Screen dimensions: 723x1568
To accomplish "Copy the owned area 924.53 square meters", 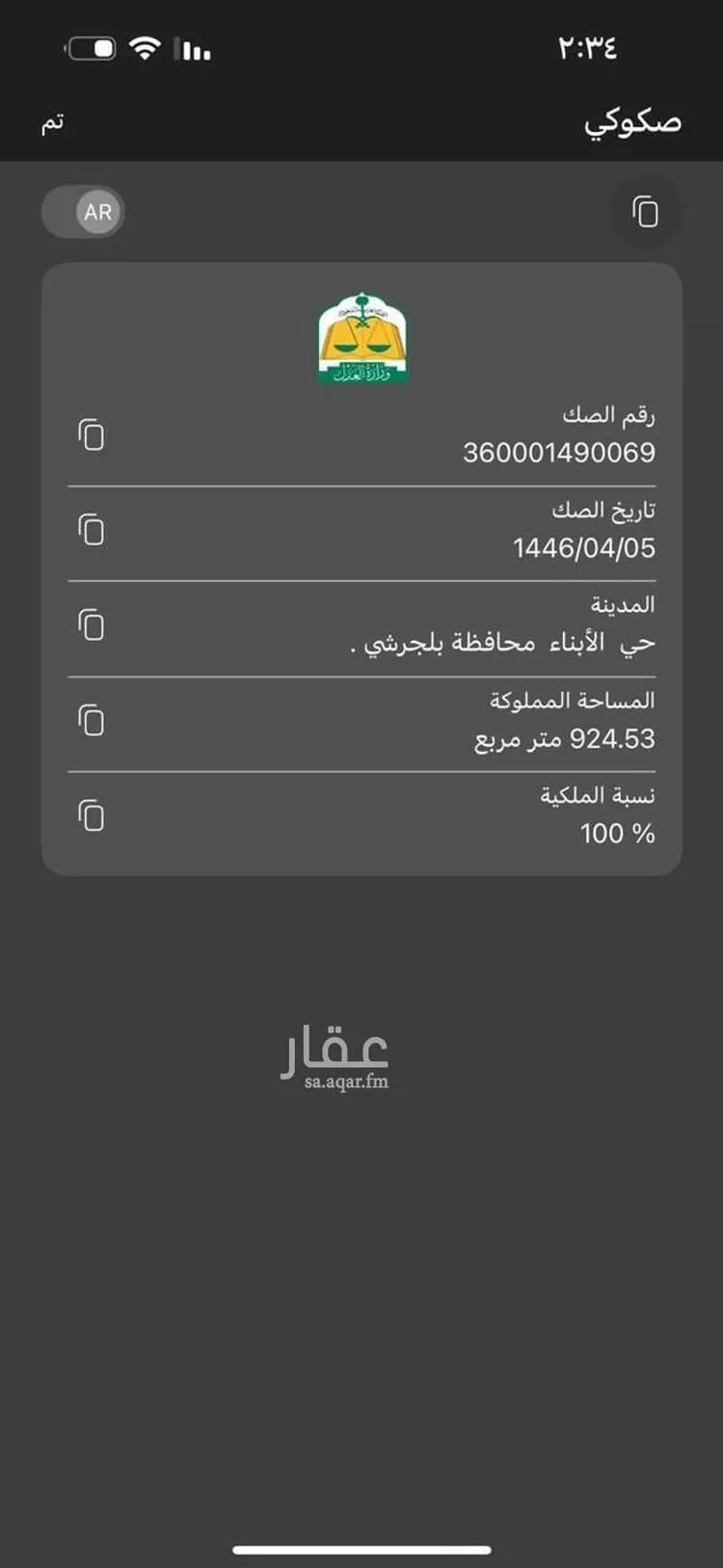I will (x=93, y=720).
